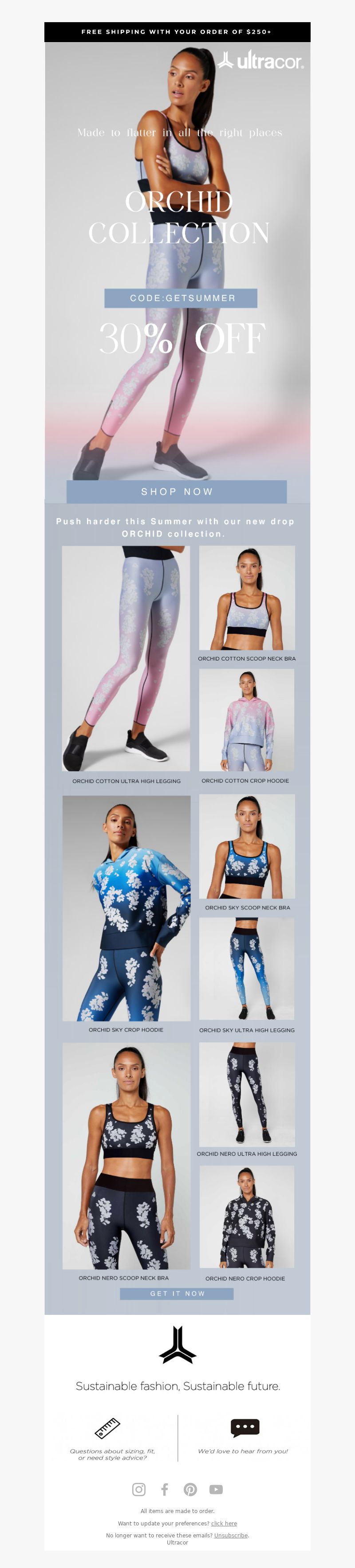Viewport: 355px width, 1568px height.
Task: Tap the GET IT NOW button
Action: click(177, 1294)
